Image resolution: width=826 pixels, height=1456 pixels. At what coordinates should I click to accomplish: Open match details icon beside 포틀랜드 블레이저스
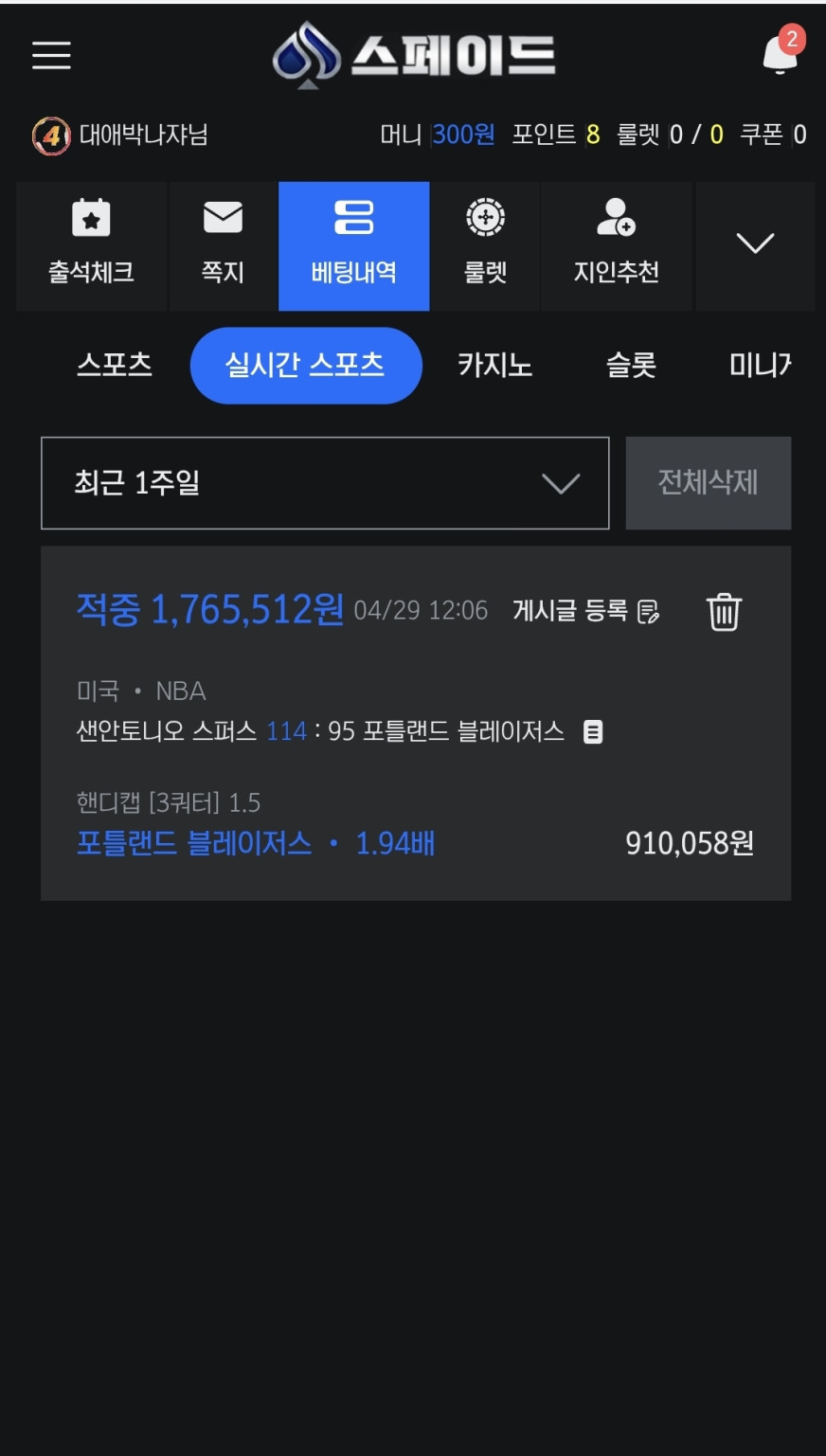(593, 732)
